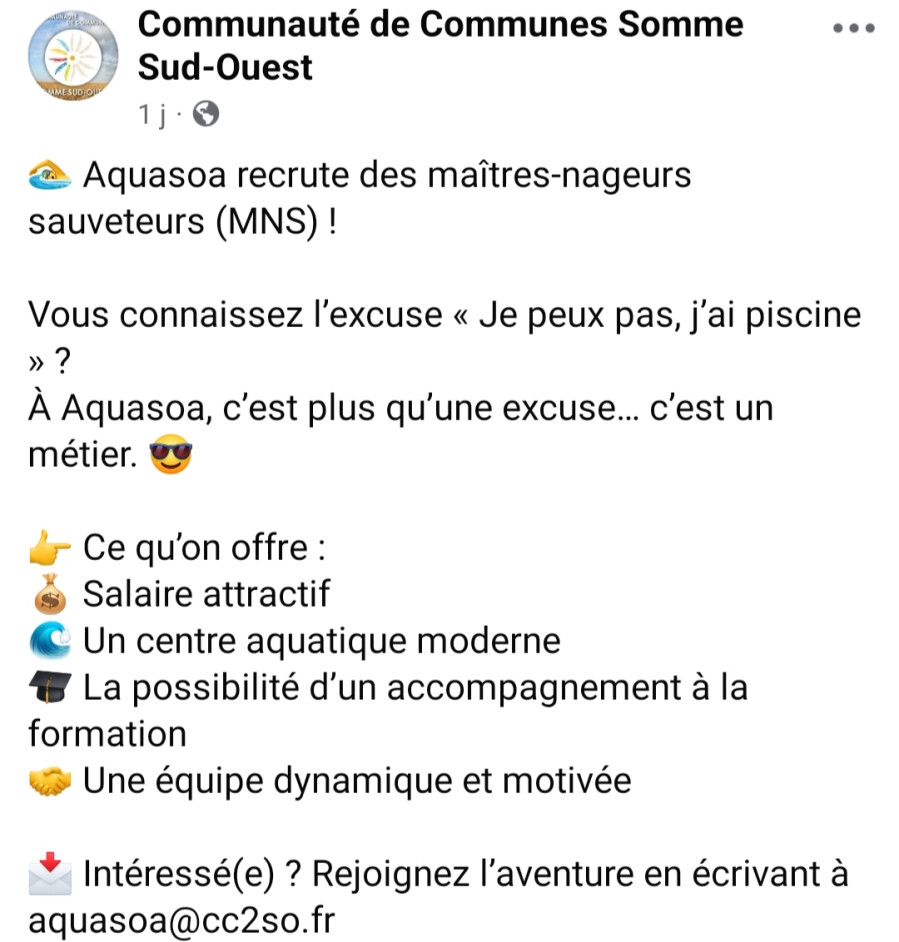Open the page's round profile picture
The width and height of the screenshot is (899, 942).
click(x=73, y=56)
